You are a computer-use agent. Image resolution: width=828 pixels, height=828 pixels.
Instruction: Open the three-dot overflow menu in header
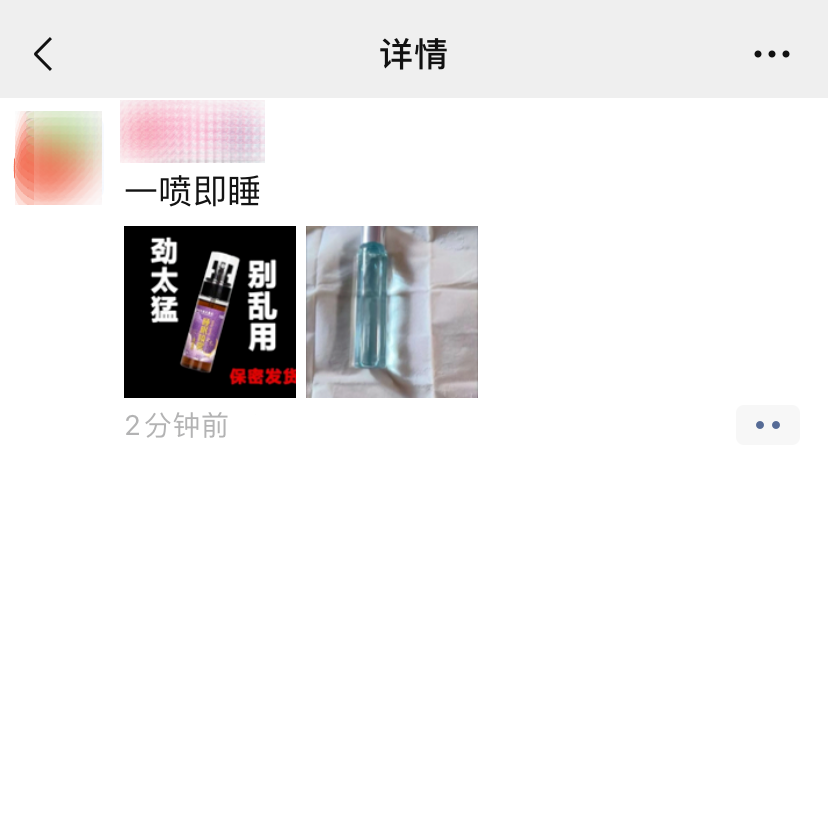coord(771,54)
